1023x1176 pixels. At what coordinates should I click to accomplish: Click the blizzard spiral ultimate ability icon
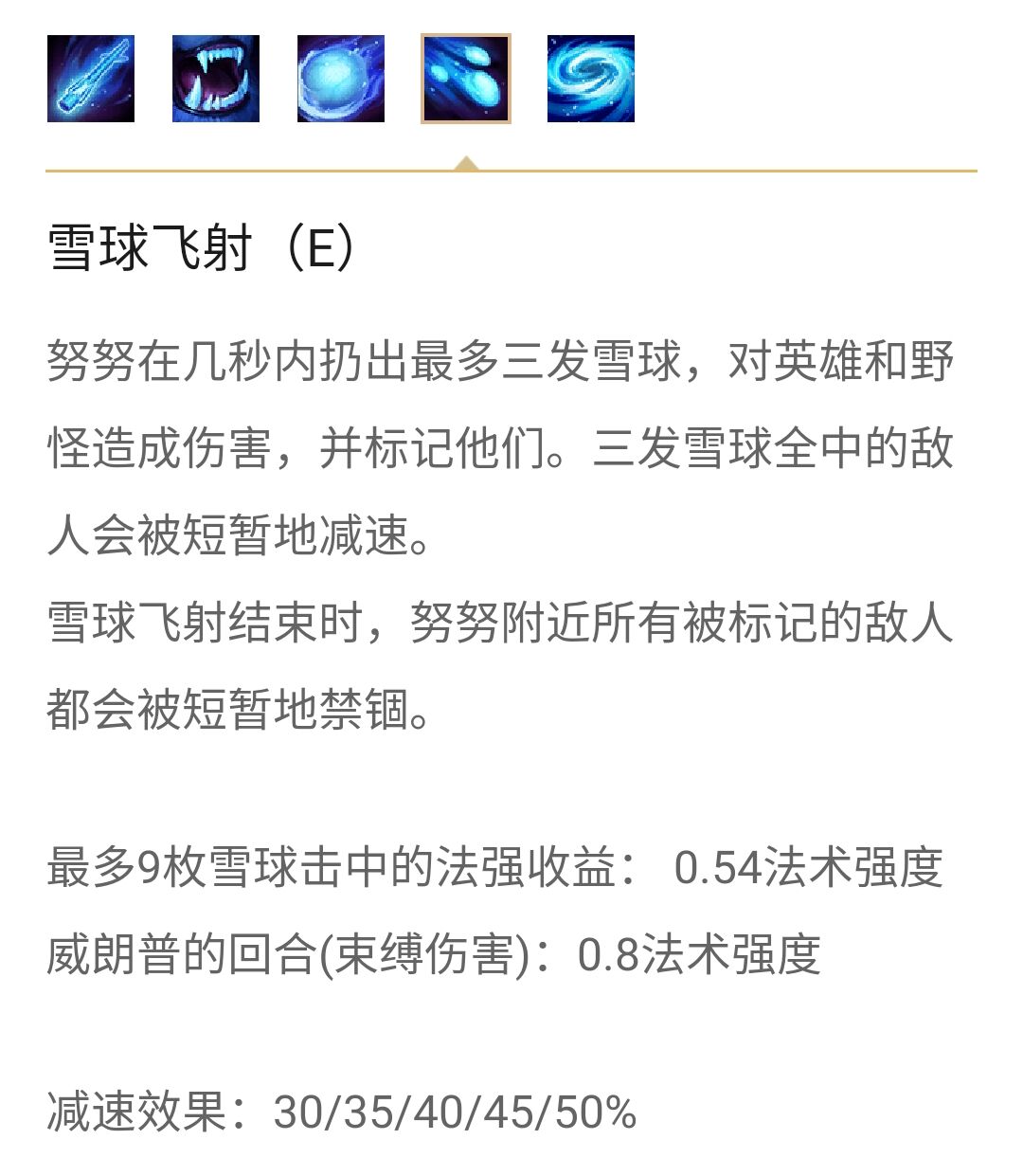click(589, 81)
